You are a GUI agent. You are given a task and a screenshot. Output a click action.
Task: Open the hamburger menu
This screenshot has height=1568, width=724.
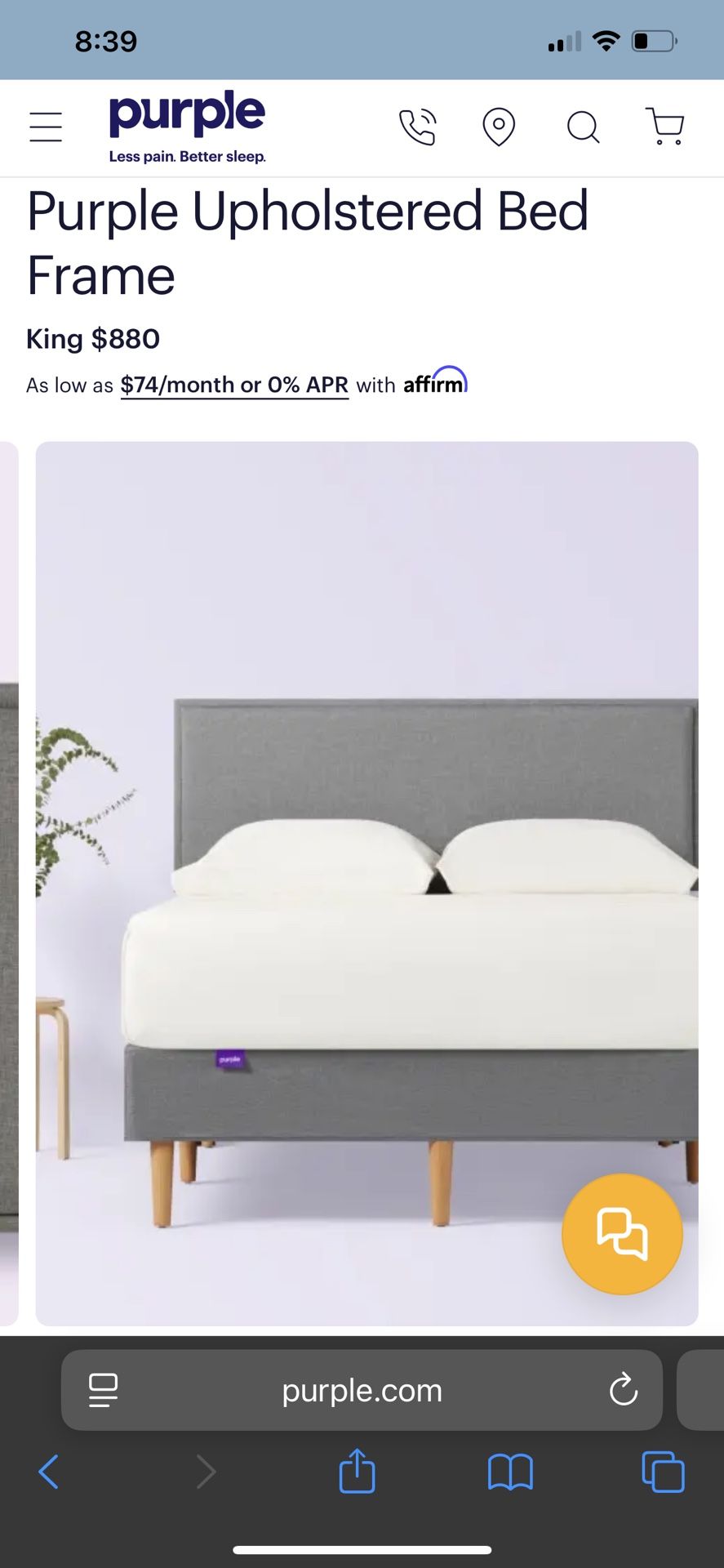[46, 127]
